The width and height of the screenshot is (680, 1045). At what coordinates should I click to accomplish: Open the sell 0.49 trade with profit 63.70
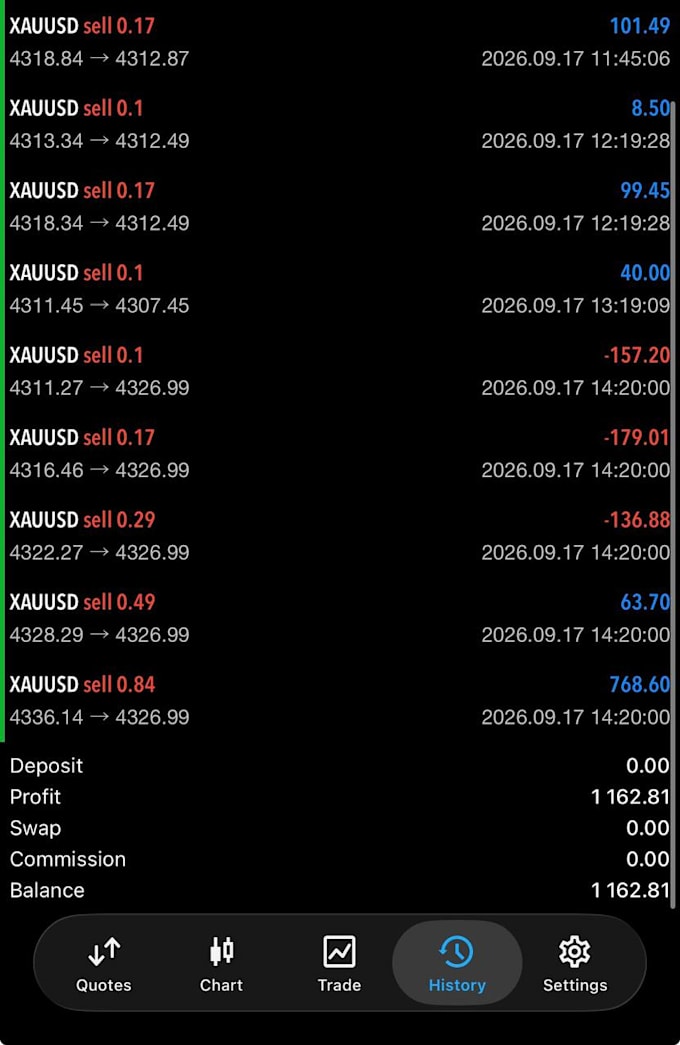coord(339,618)
